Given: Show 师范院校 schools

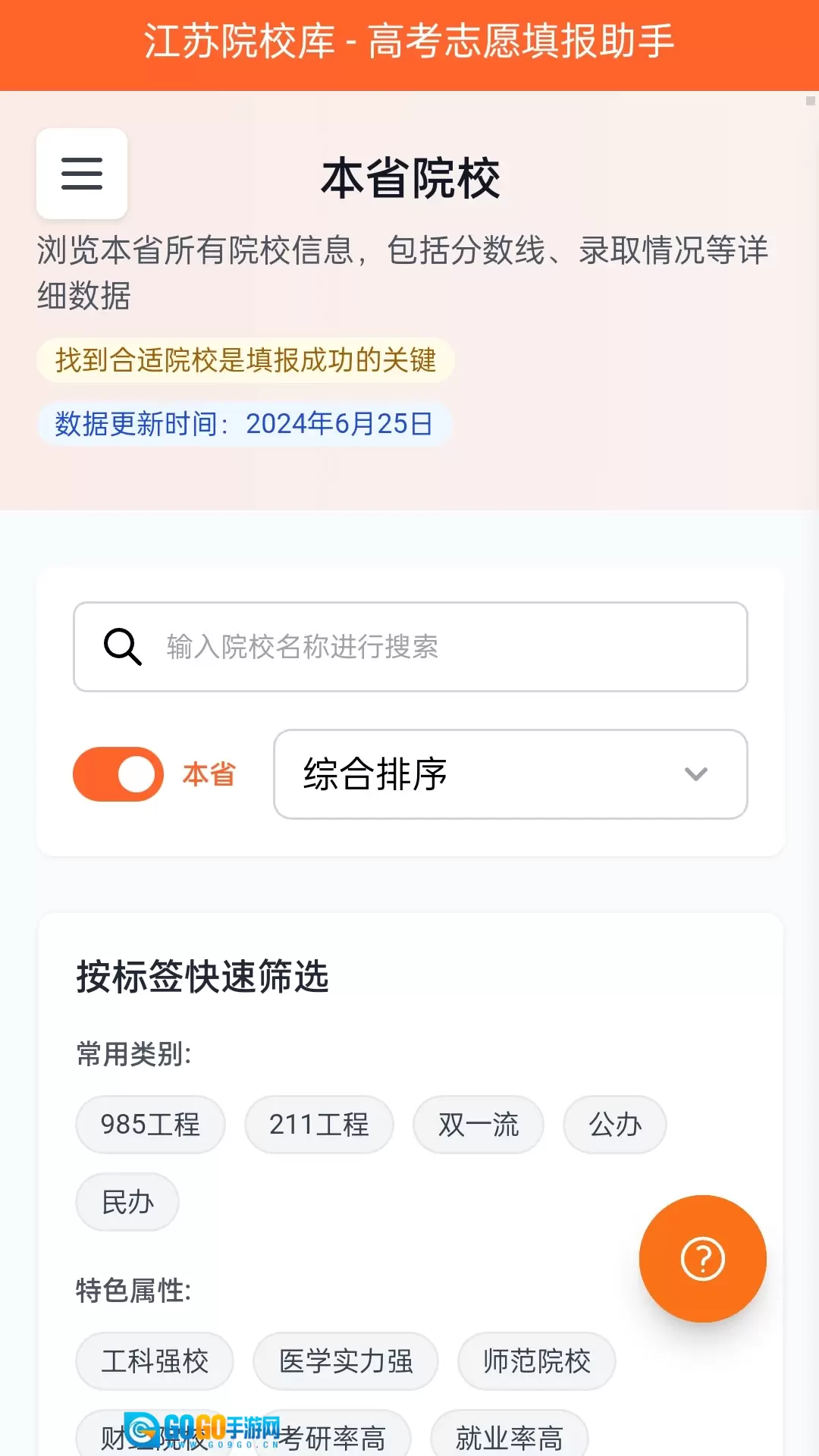Looking at the screenshot, I should pyautogui.click(x=536, y=1361).
